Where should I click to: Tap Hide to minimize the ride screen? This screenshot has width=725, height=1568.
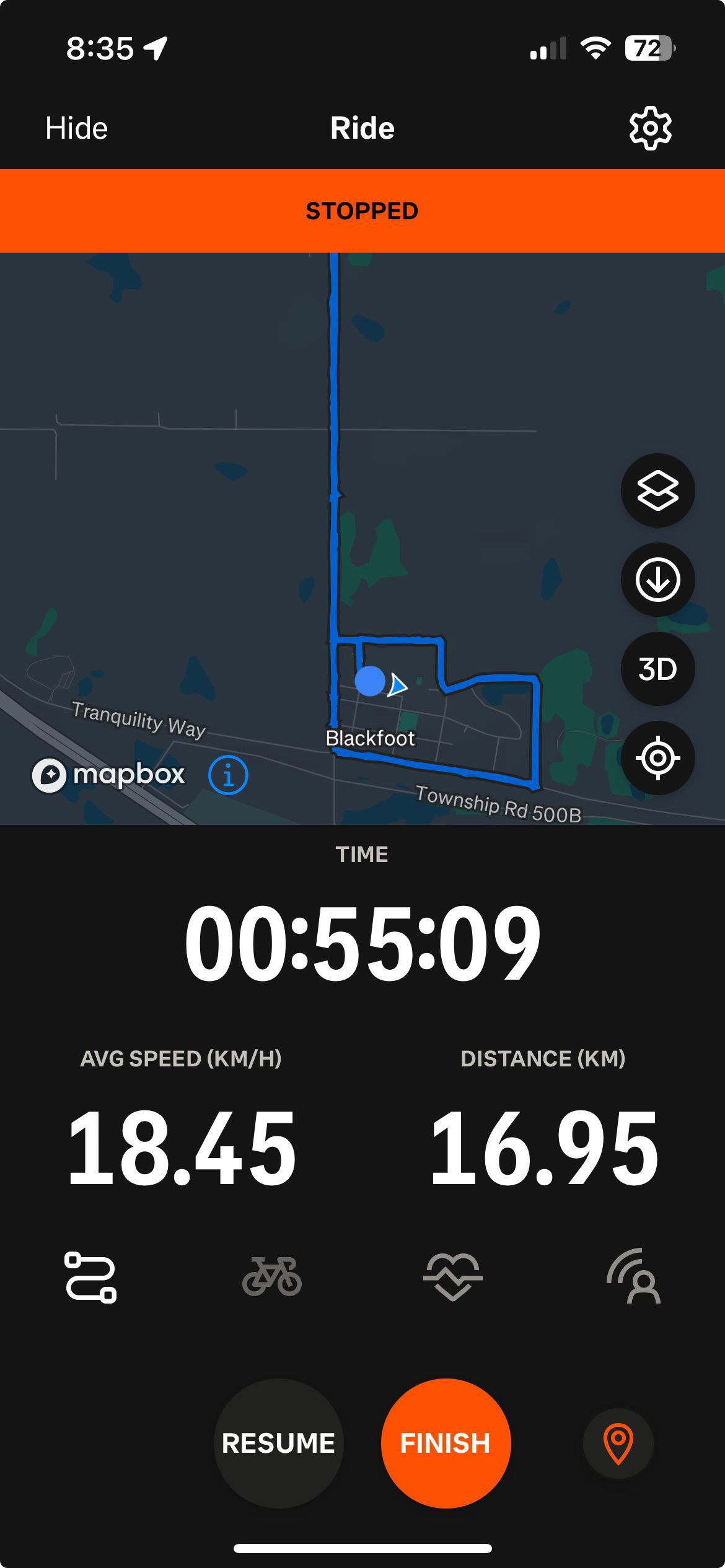(x=76, y=128)
